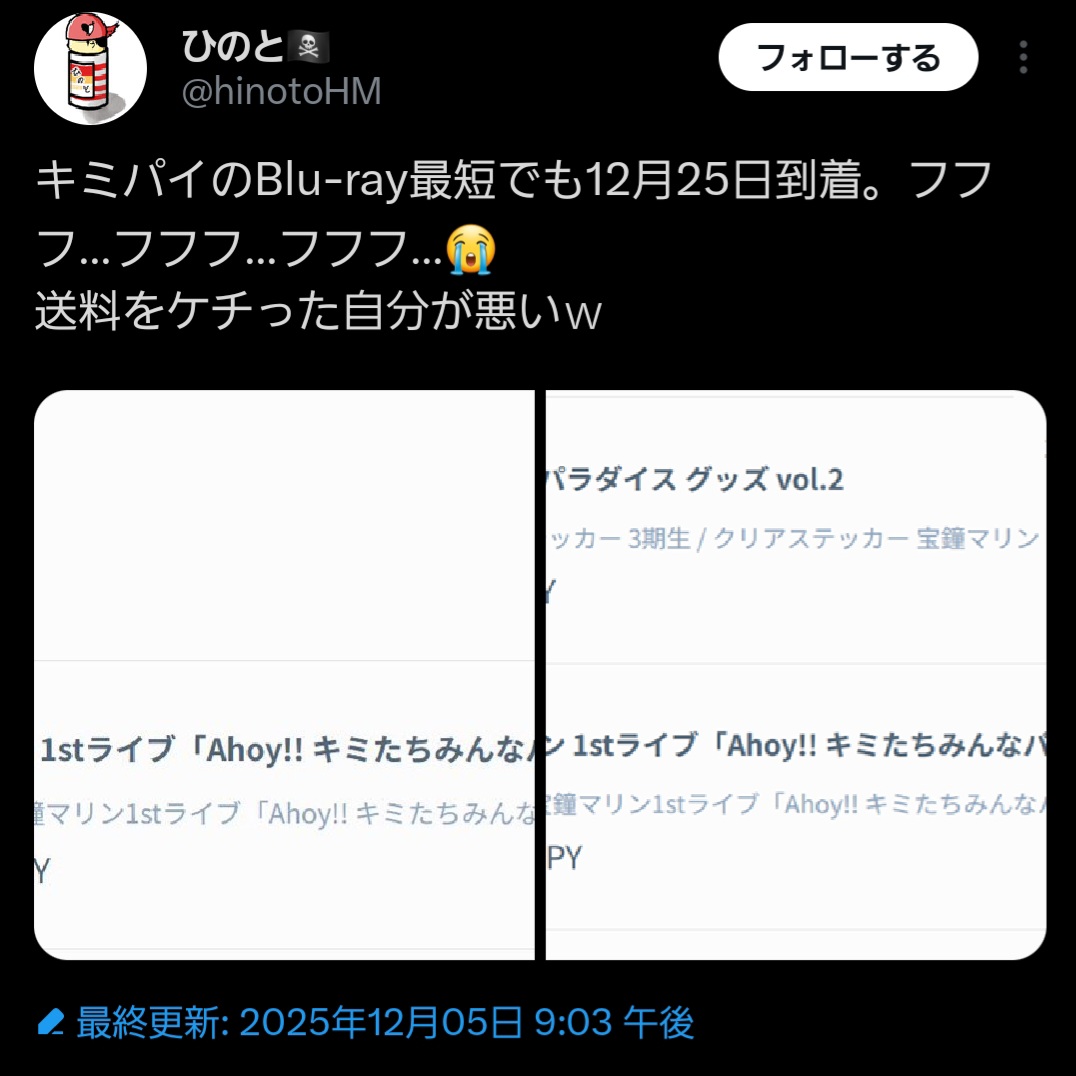
Task: Open the @hinotoHM profile handle
Action: [281, 91]
